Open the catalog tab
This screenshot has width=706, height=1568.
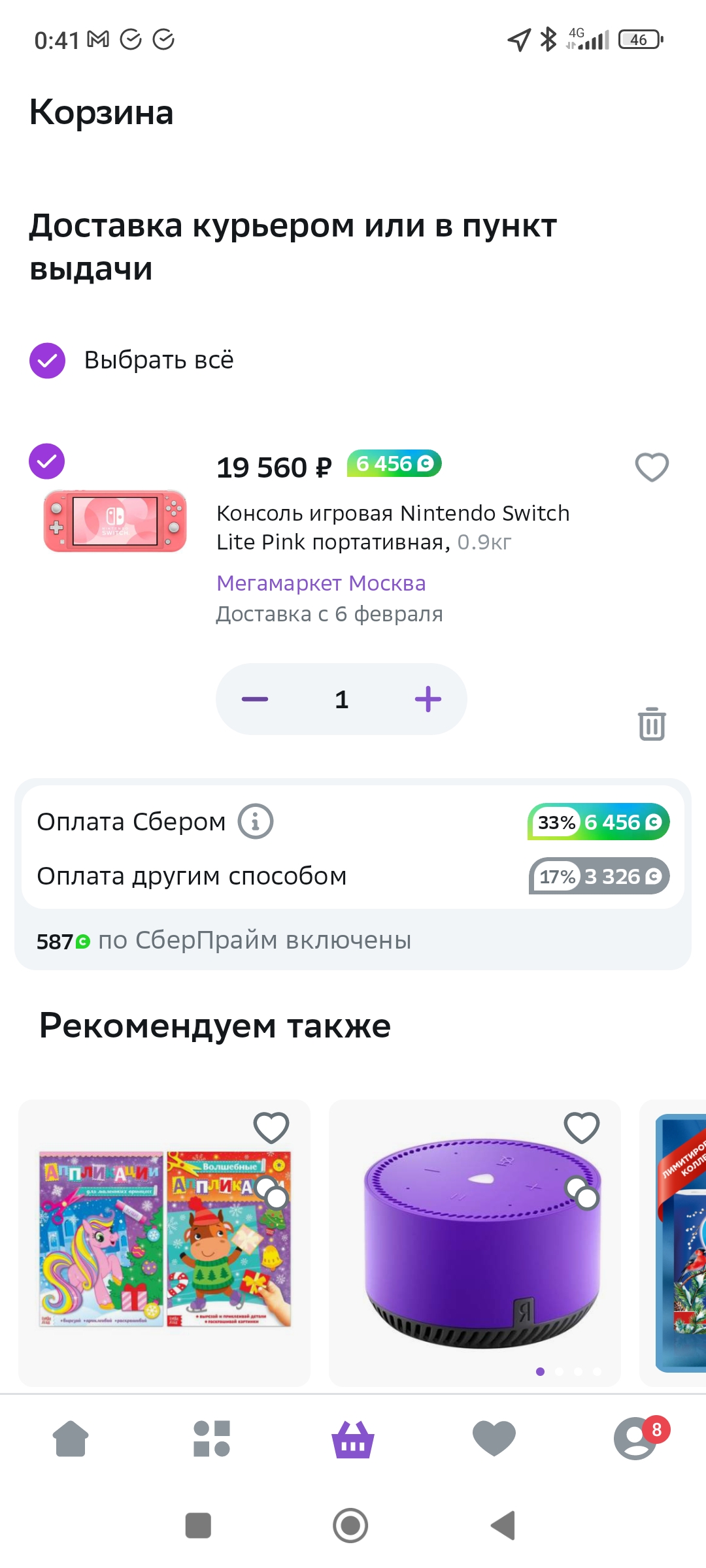tap(212, 1439)
